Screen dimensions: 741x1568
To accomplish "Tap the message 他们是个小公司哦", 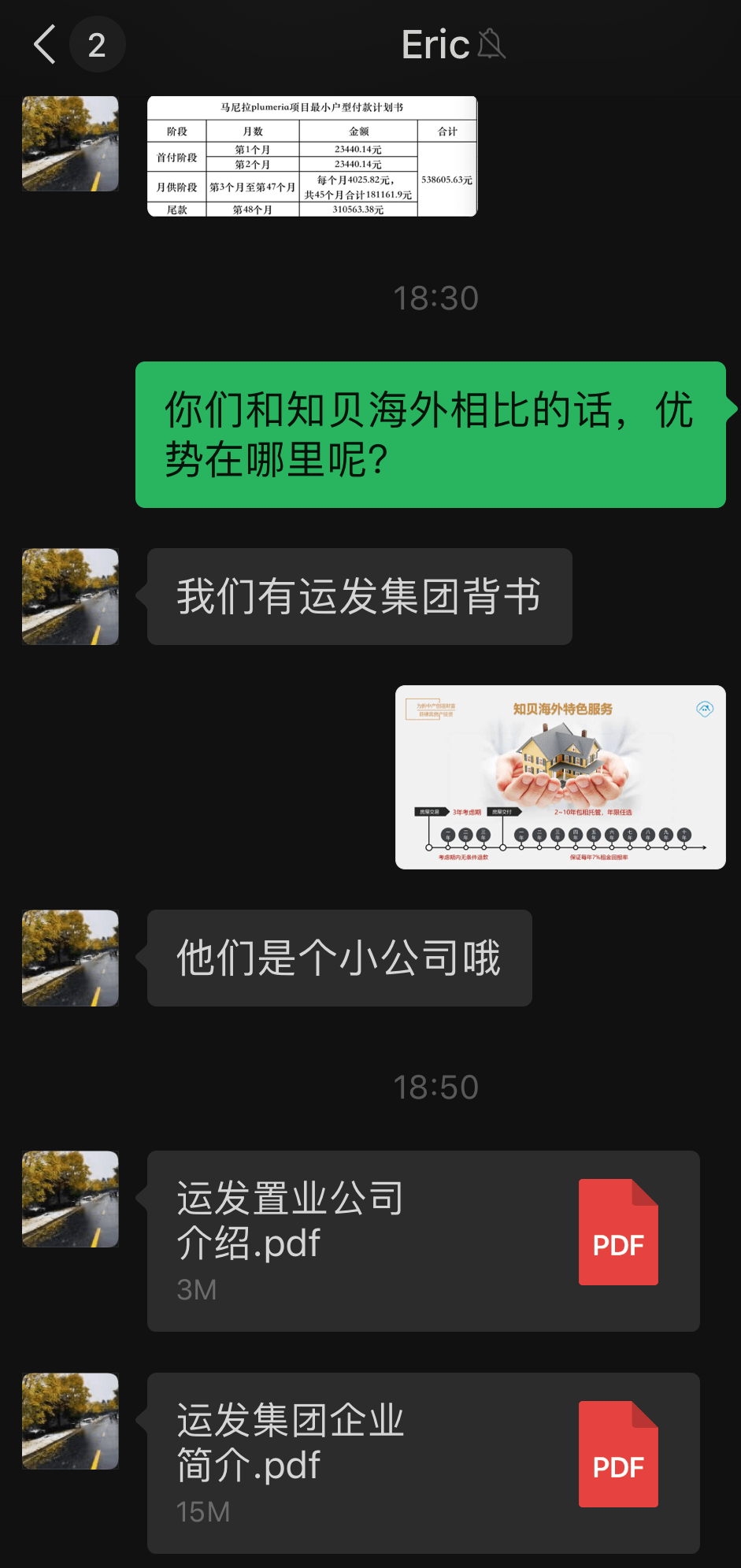I will coord(337,958).
